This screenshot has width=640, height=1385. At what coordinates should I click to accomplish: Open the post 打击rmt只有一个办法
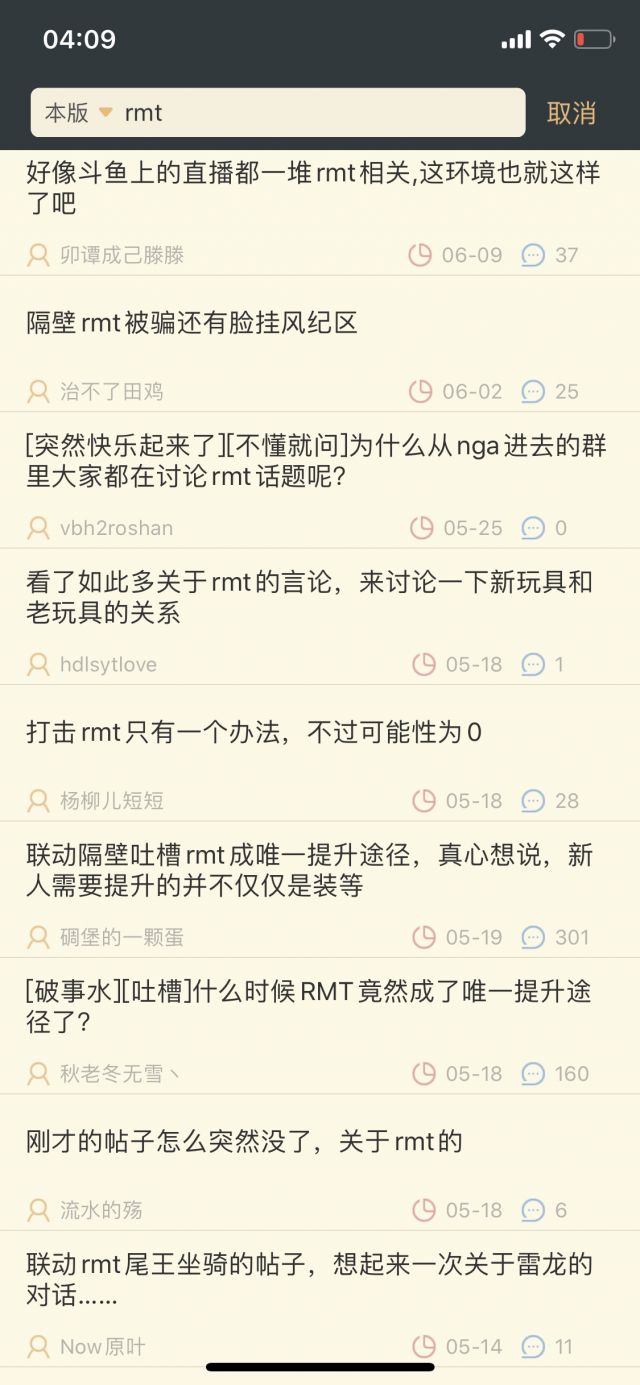tap(254, 733)
